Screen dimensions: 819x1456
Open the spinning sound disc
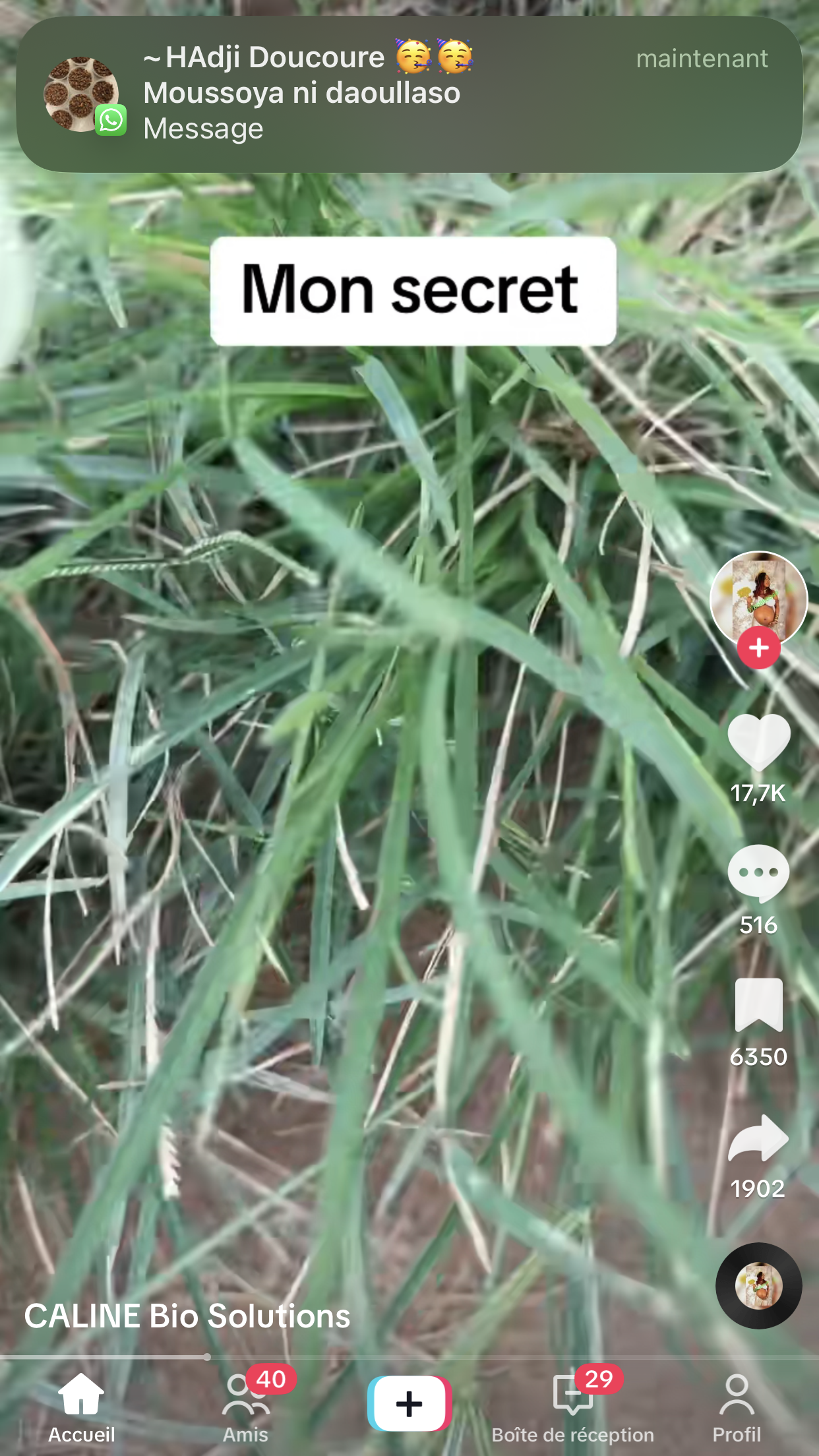tap(758, 1285)
